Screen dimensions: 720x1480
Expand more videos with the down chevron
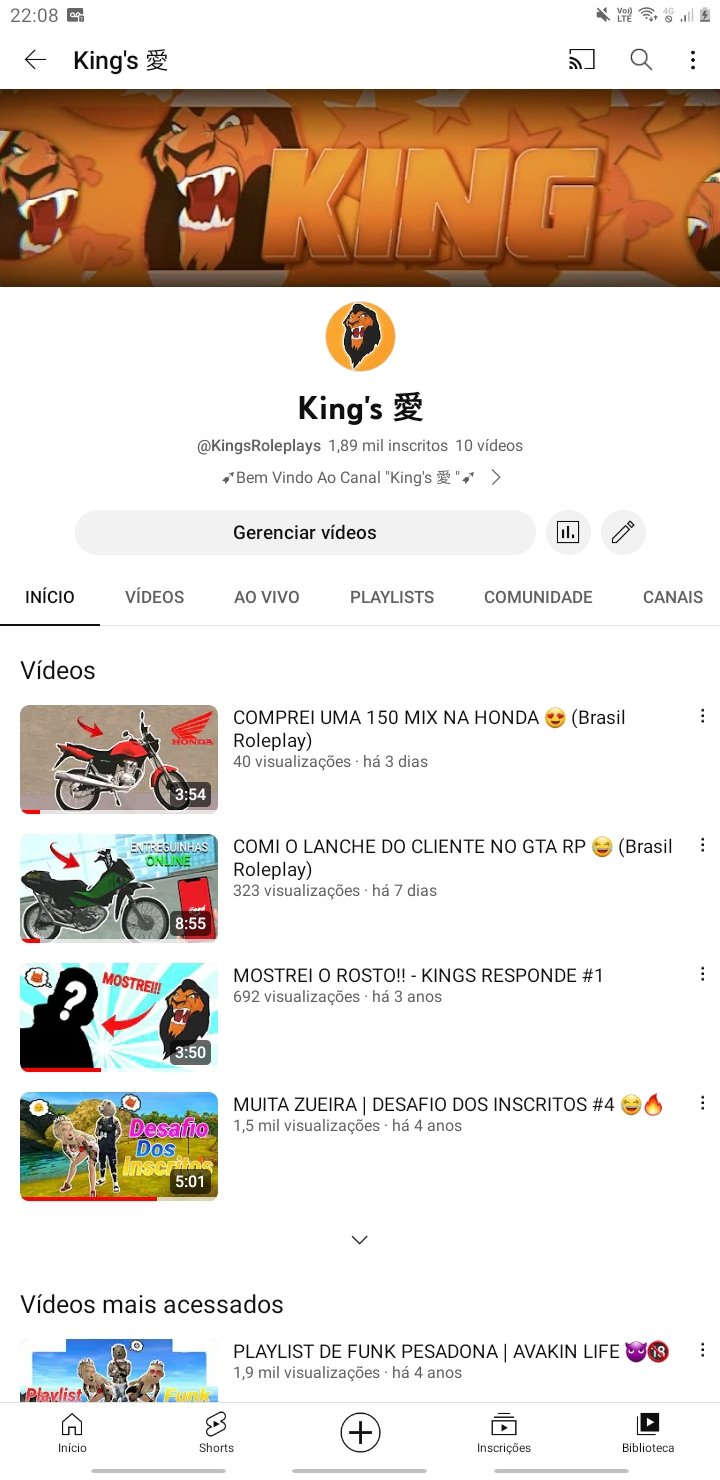tap(360, 1240)
